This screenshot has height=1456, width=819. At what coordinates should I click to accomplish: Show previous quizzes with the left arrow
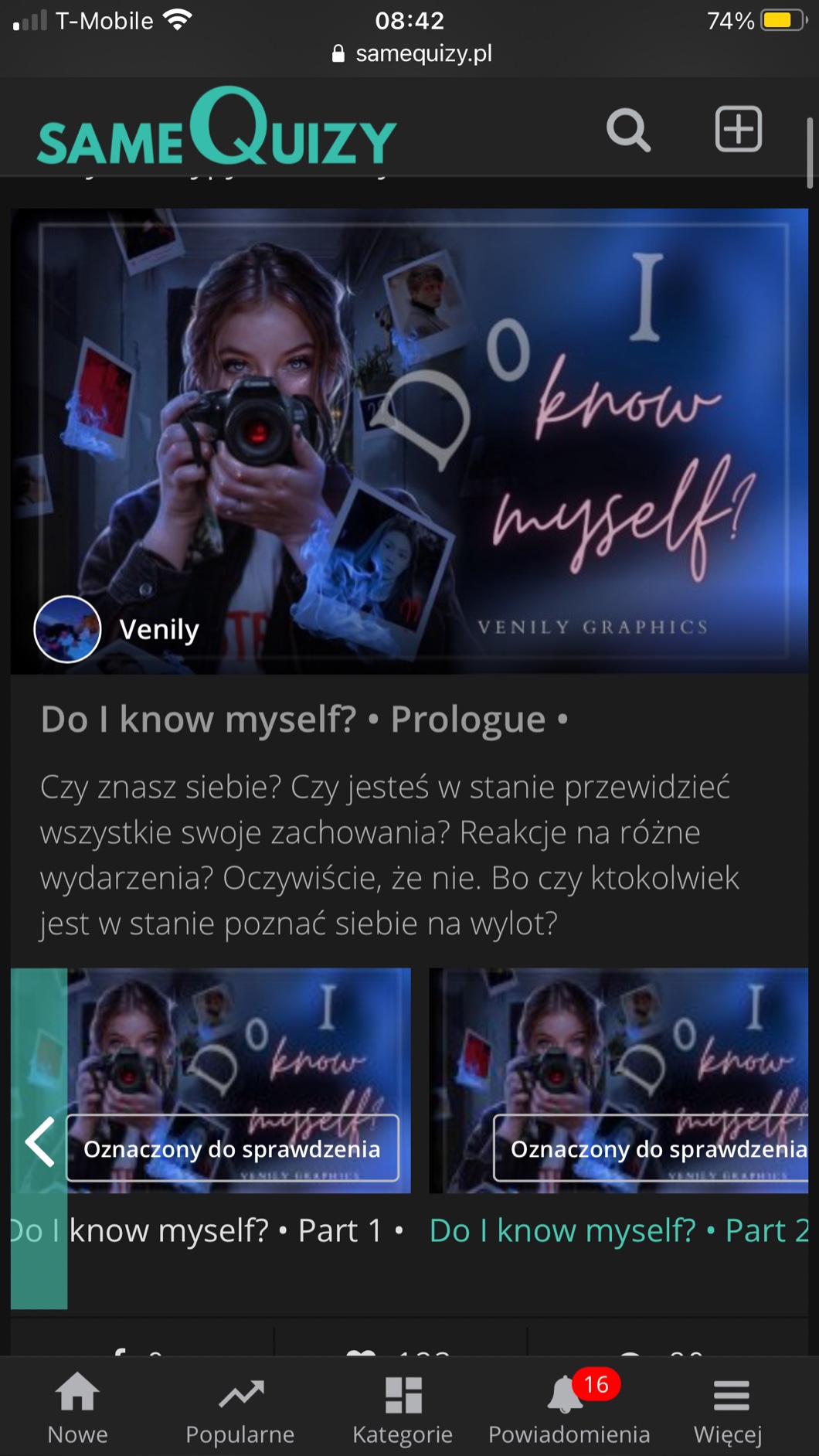click(x=39, y=1141)
